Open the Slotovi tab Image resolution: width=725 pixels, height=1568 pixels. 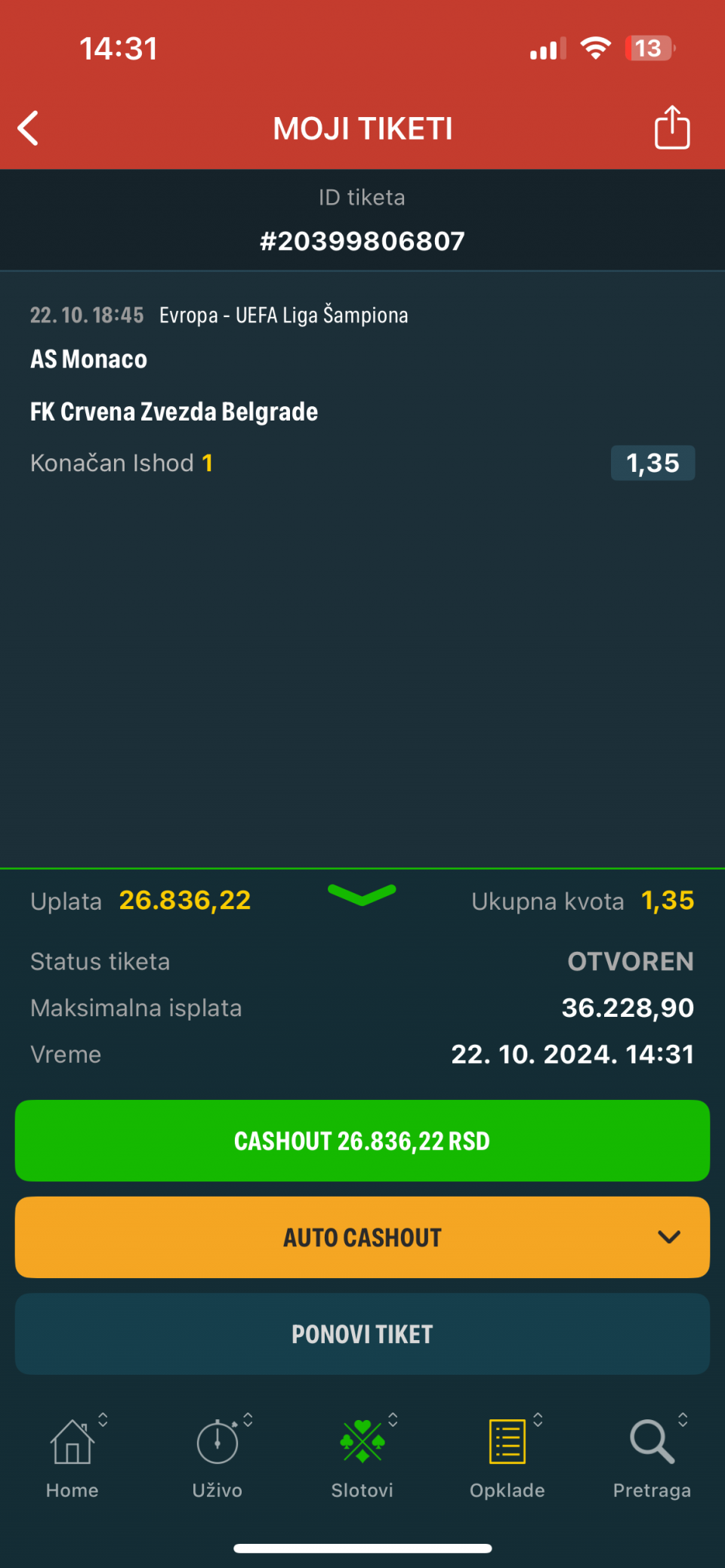tap(362, 1456)
